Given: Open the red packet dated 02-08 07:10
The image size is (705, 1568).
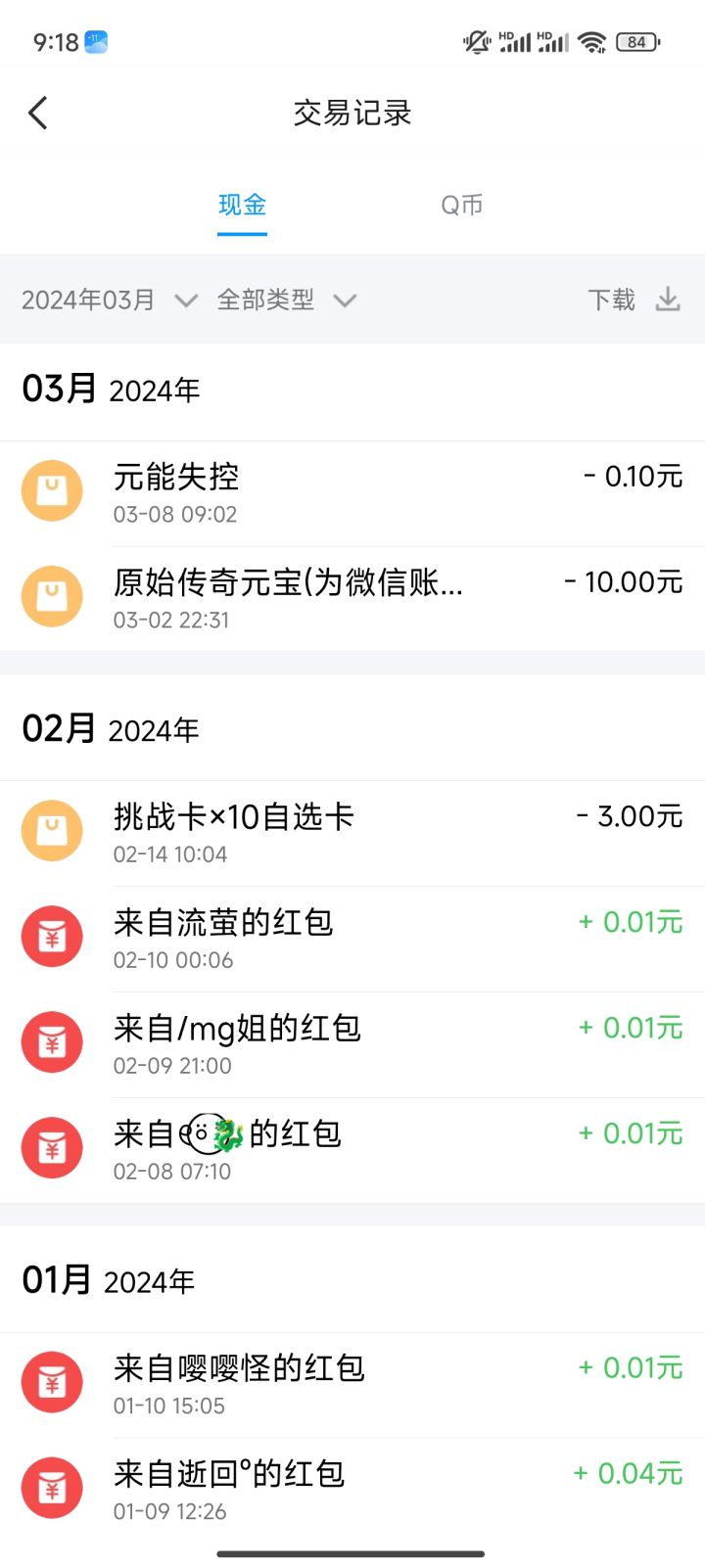Looking at the screenshot, I should 352,1150.
